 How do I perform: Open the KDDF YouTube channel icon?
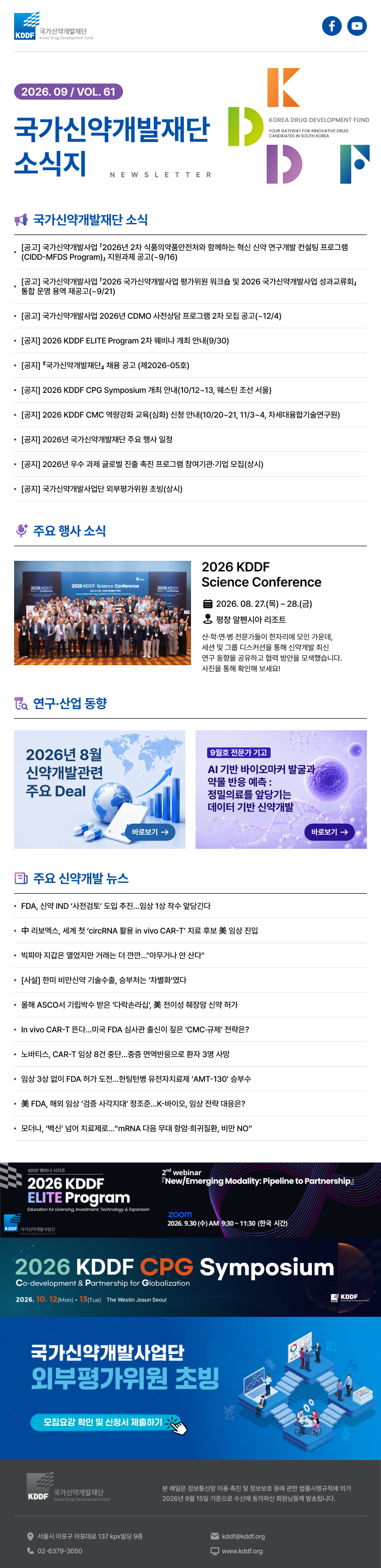(357, 26)
